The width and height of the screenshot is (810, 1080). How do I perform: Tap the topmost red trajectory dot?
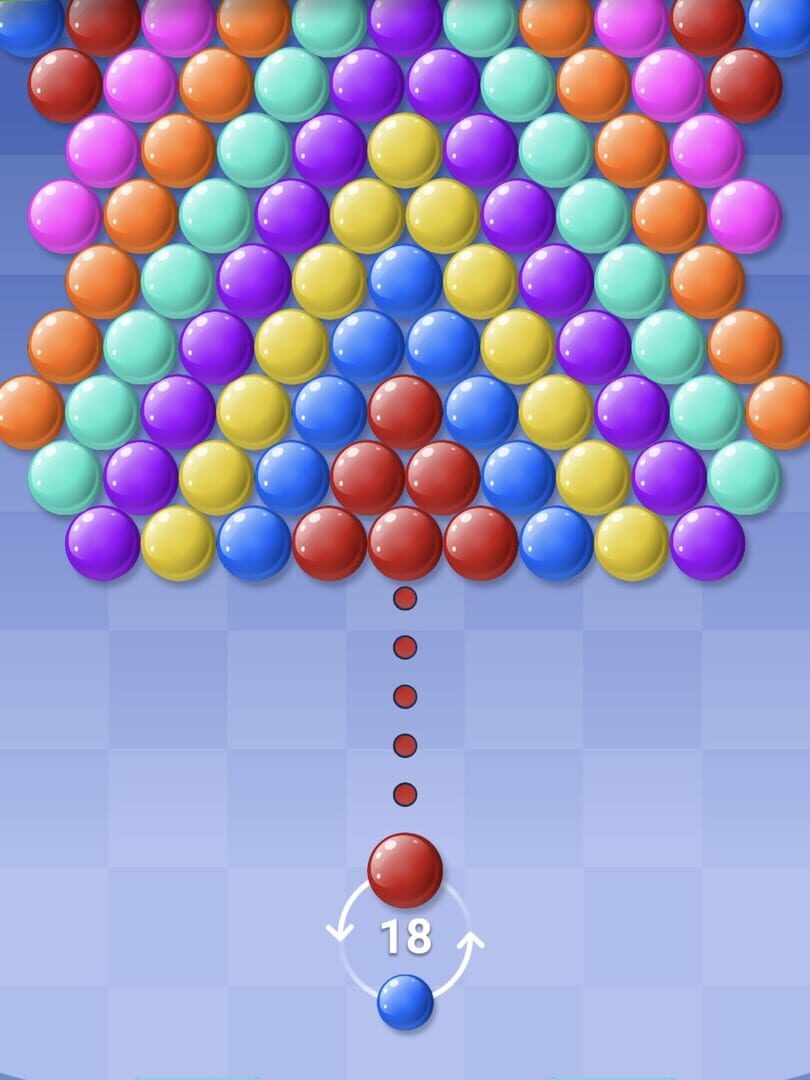point(404,596)
